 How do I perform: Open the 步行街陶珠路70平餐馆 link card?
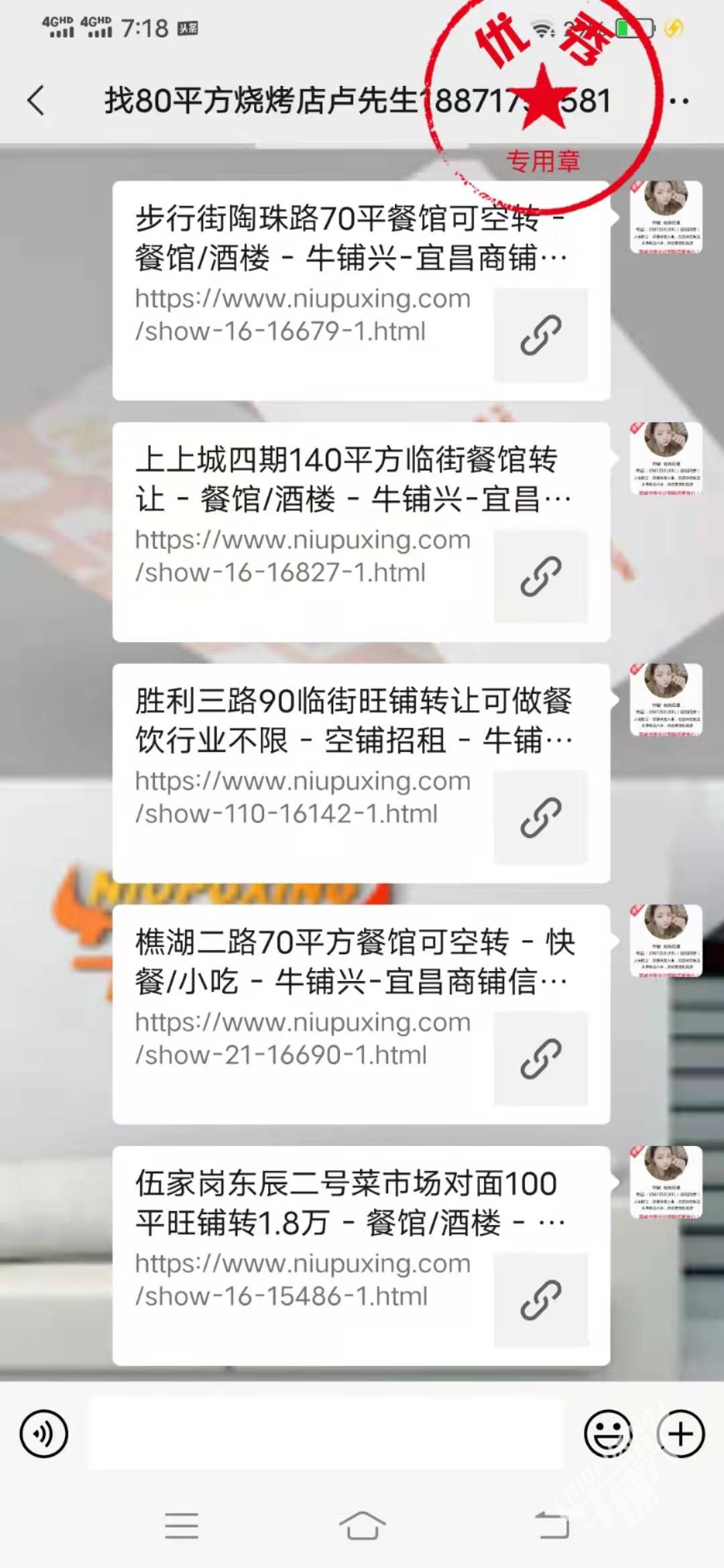click(x=361, y=291)
